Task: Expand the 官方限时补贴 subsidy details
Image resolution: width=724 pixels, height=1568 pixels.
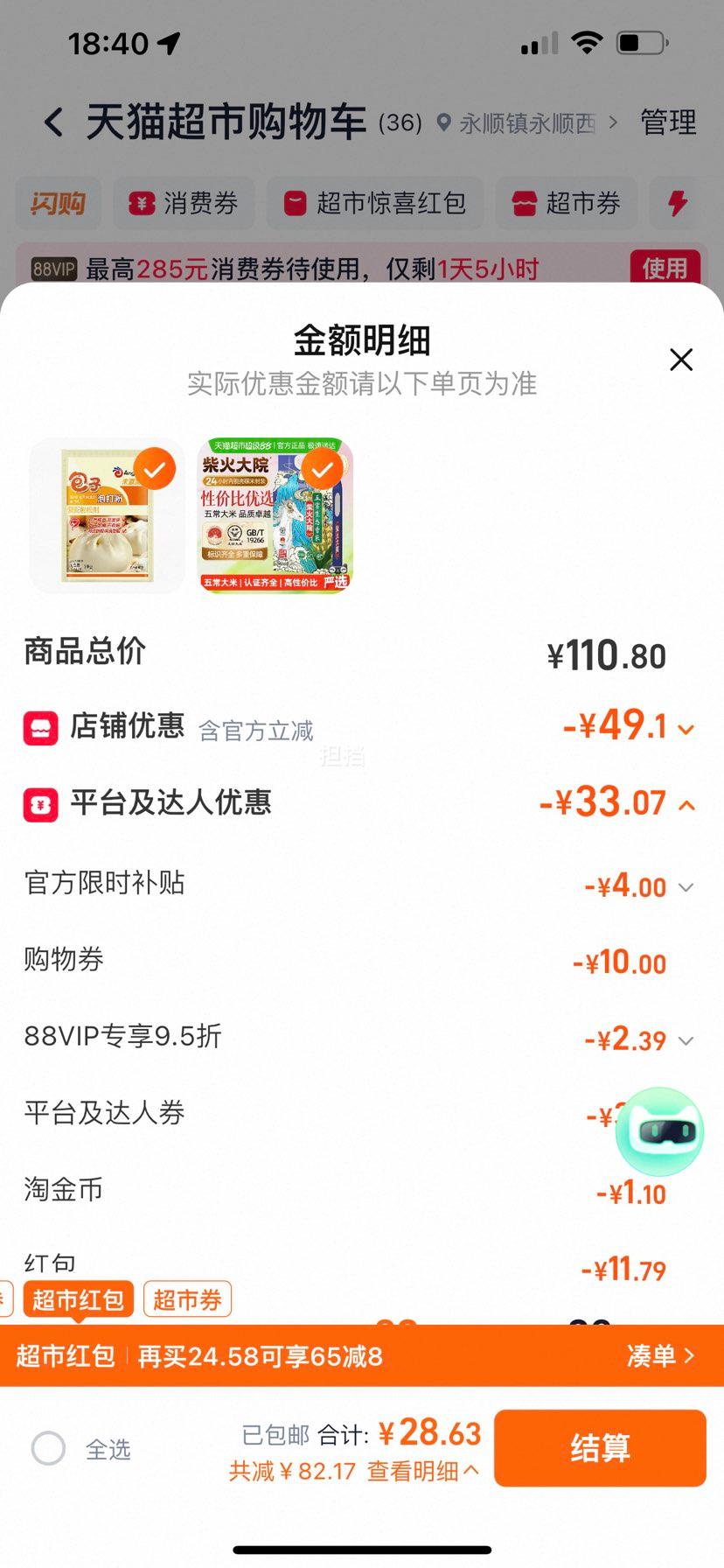Action: pyautogui.click(x=686, y=886)
